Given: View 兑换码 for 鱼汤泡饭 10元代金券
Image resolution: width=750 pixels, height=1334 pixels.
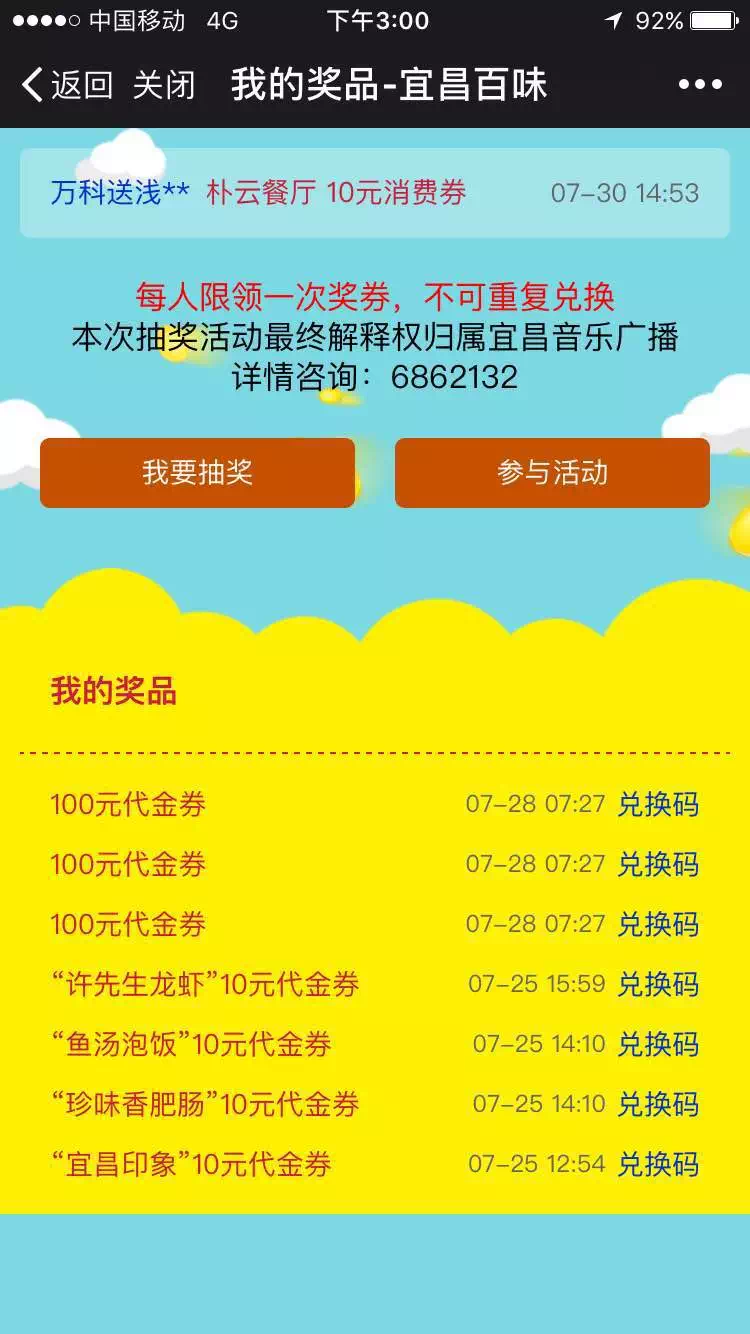Looking at the screenshot, I should point(657,1044).
